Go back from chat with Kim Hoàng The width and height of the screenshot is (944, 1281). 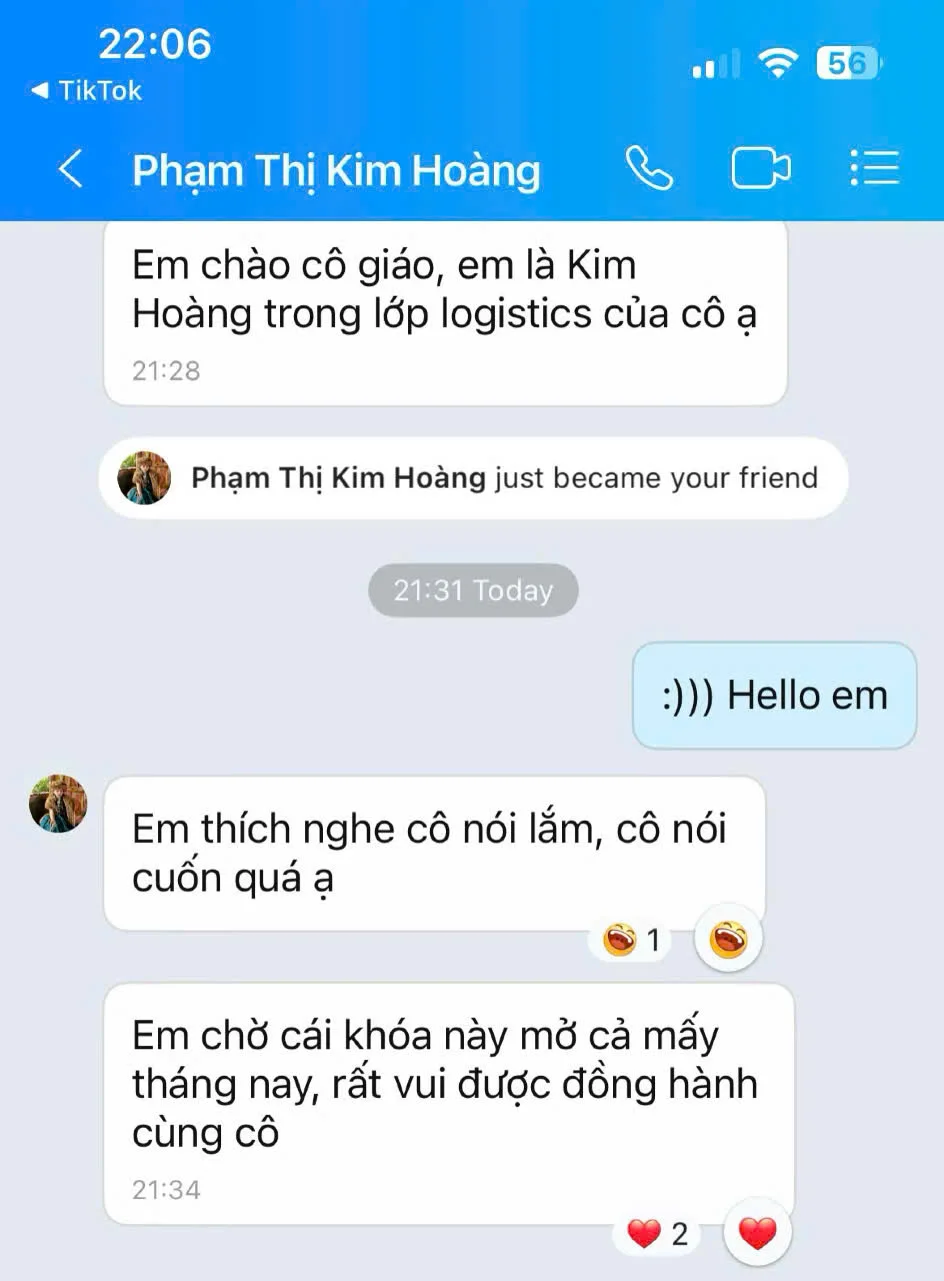[x=70, y=169]
